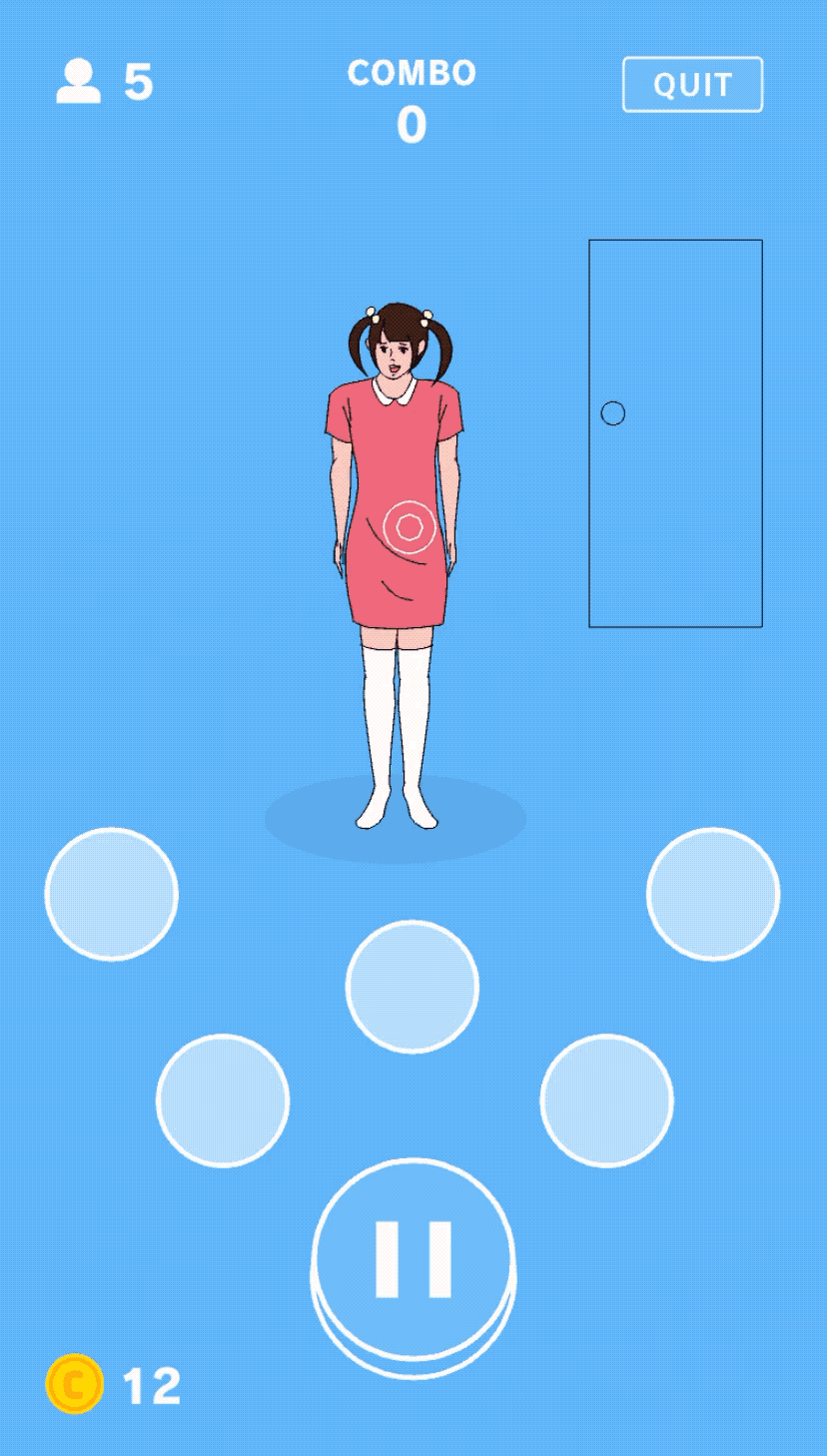Tap the number 5 beside the person icon
The height and width of the screenshot is (1456, 827).
(137, 79)
